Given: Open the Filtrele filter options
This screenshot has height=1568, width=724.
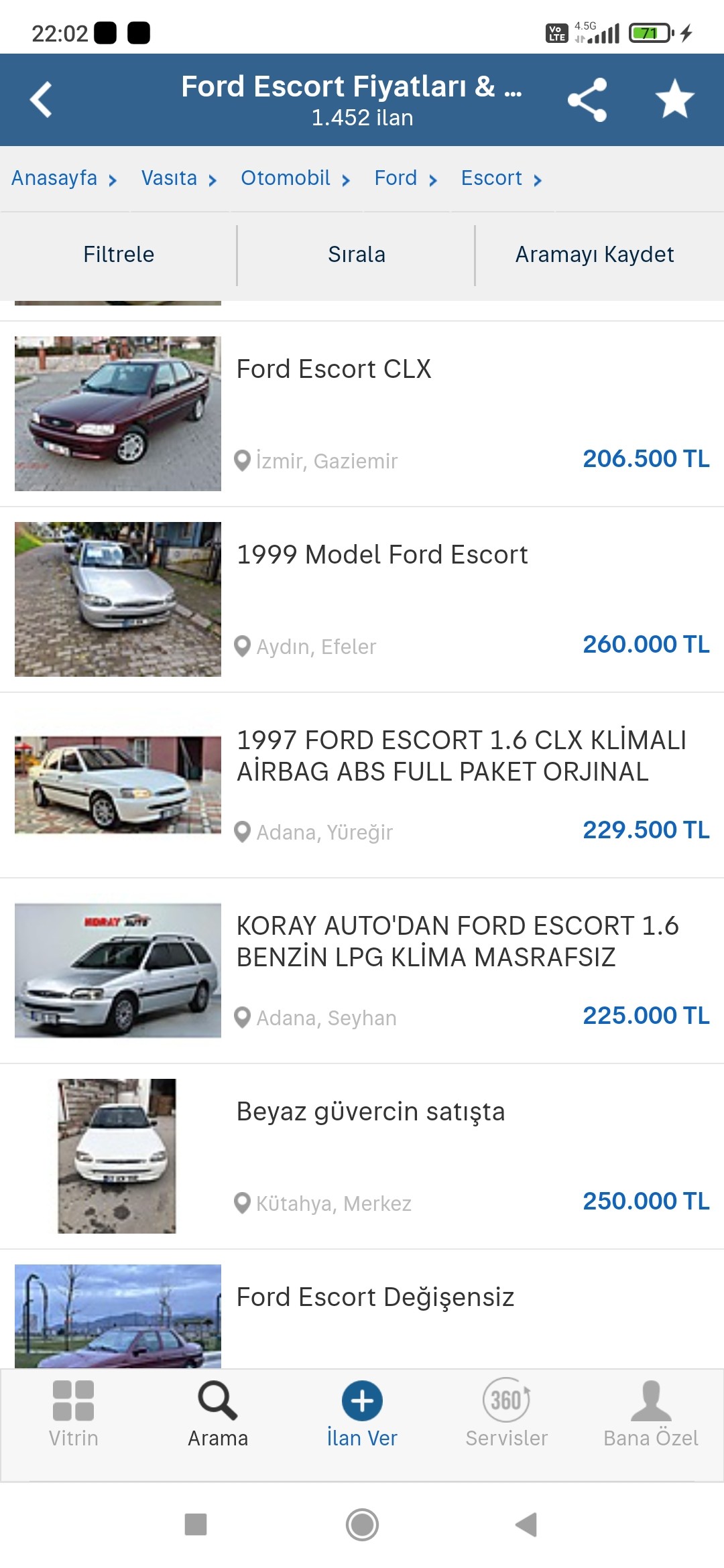Looking at the screenshot, I should (x=119, y=255).
